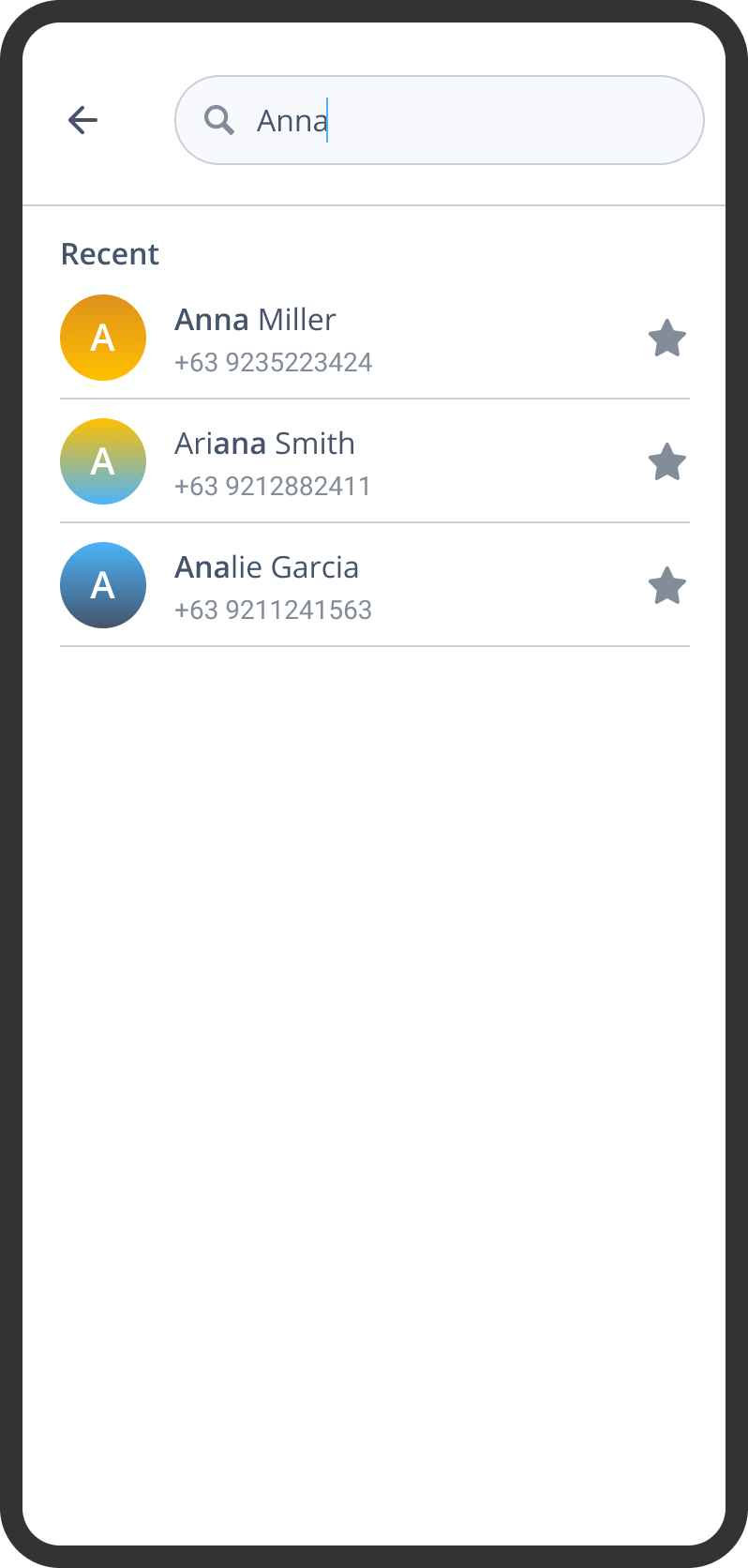Open Analie Garcia's contact
Image resolution: width=748 pixels, height=1568 pixels.
click(375, 585)
